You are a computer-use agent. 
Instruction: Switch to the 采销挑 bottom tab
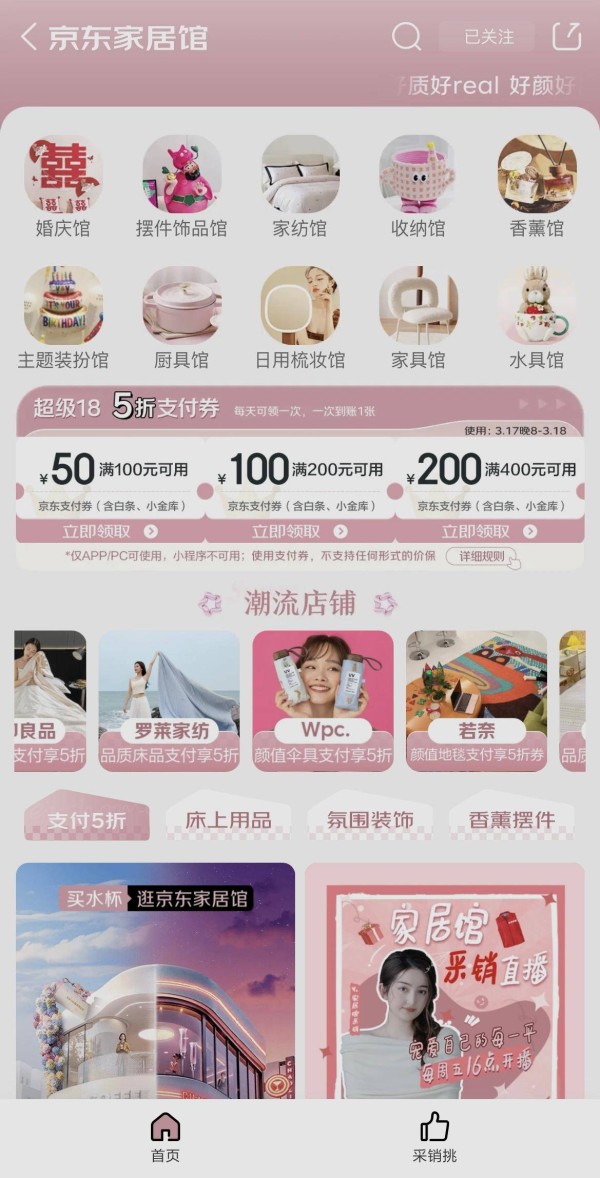point(434,1138)
